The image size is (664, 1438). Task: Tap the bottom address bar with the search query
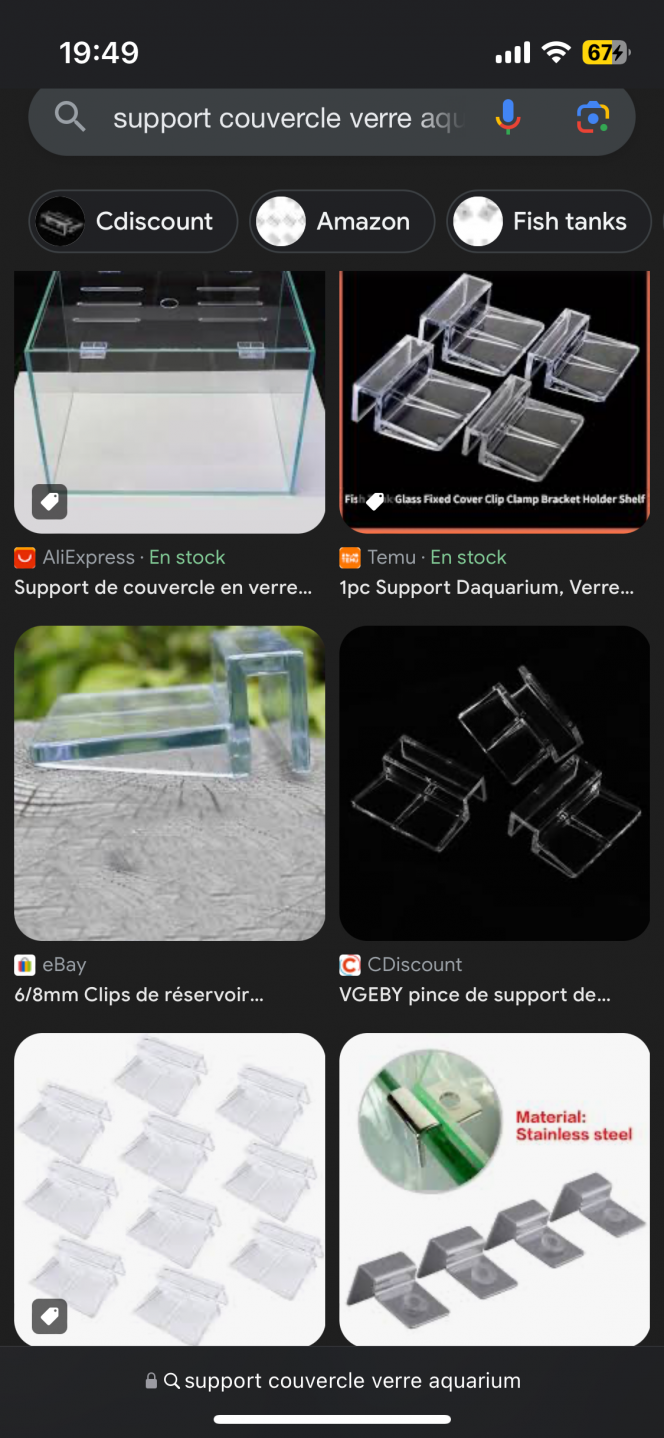point(332,1381)
